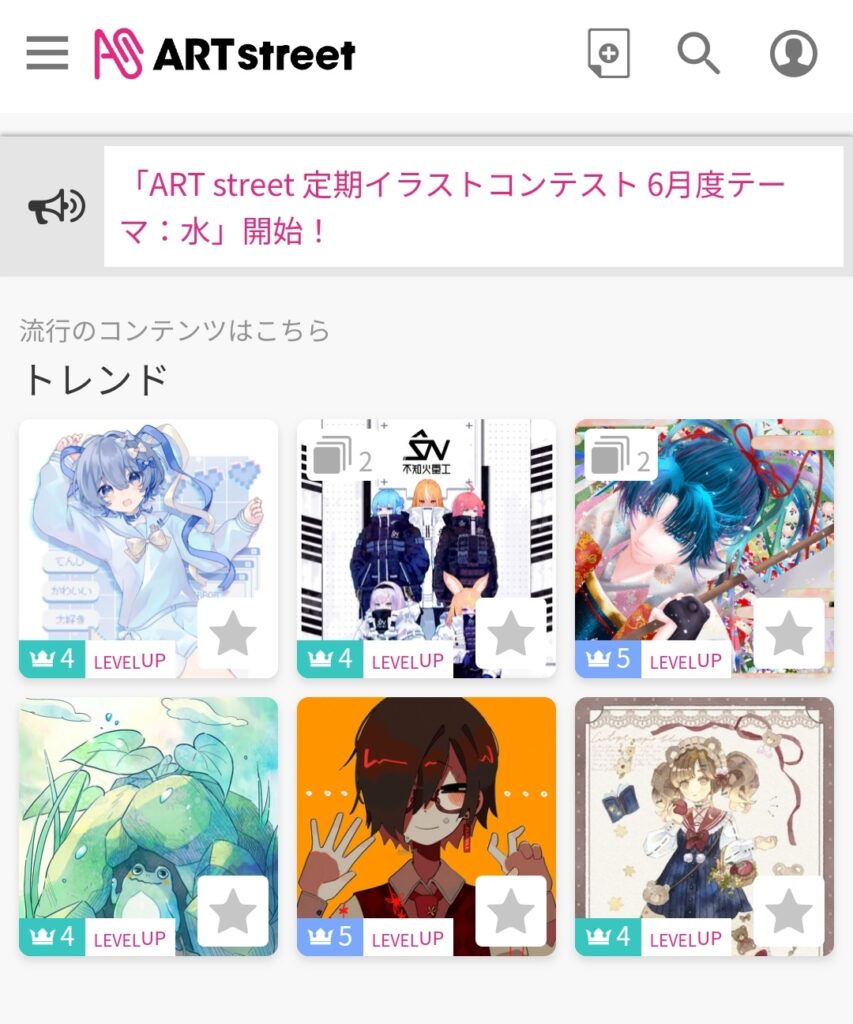Open the user profile icon
853x1024 pixels.
pos(793,53)
